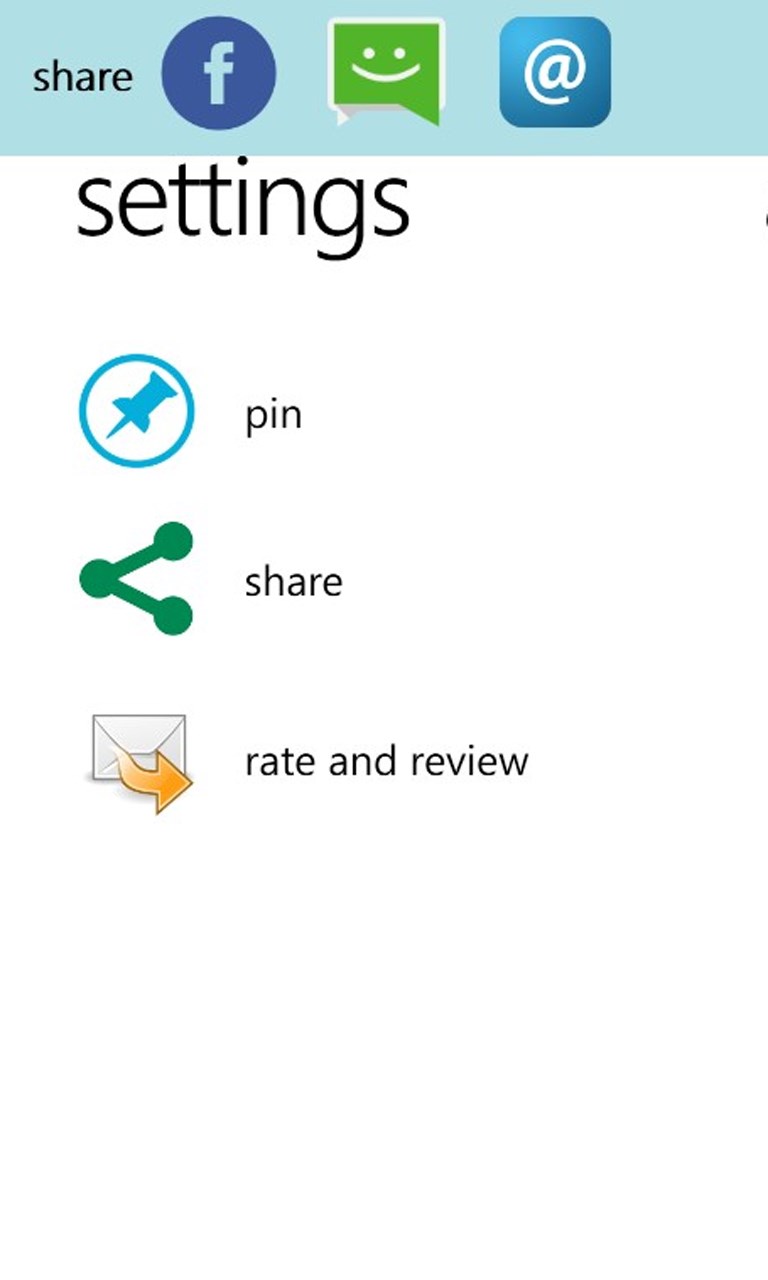Share via email @ icon
This screenshot has width=768, height=1280.
point(555,72)
